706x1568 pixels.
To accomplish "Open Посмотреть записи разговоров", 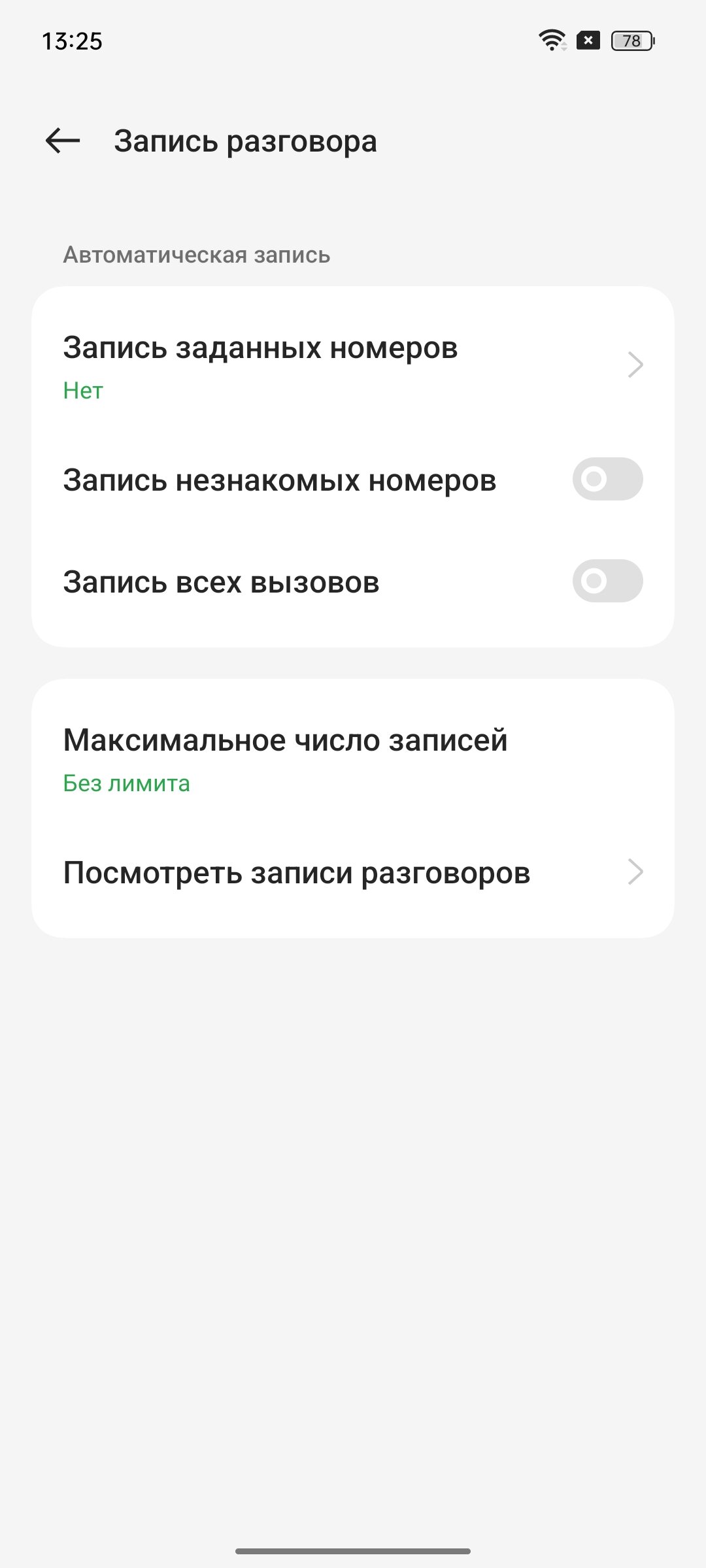I will (353, 872).
